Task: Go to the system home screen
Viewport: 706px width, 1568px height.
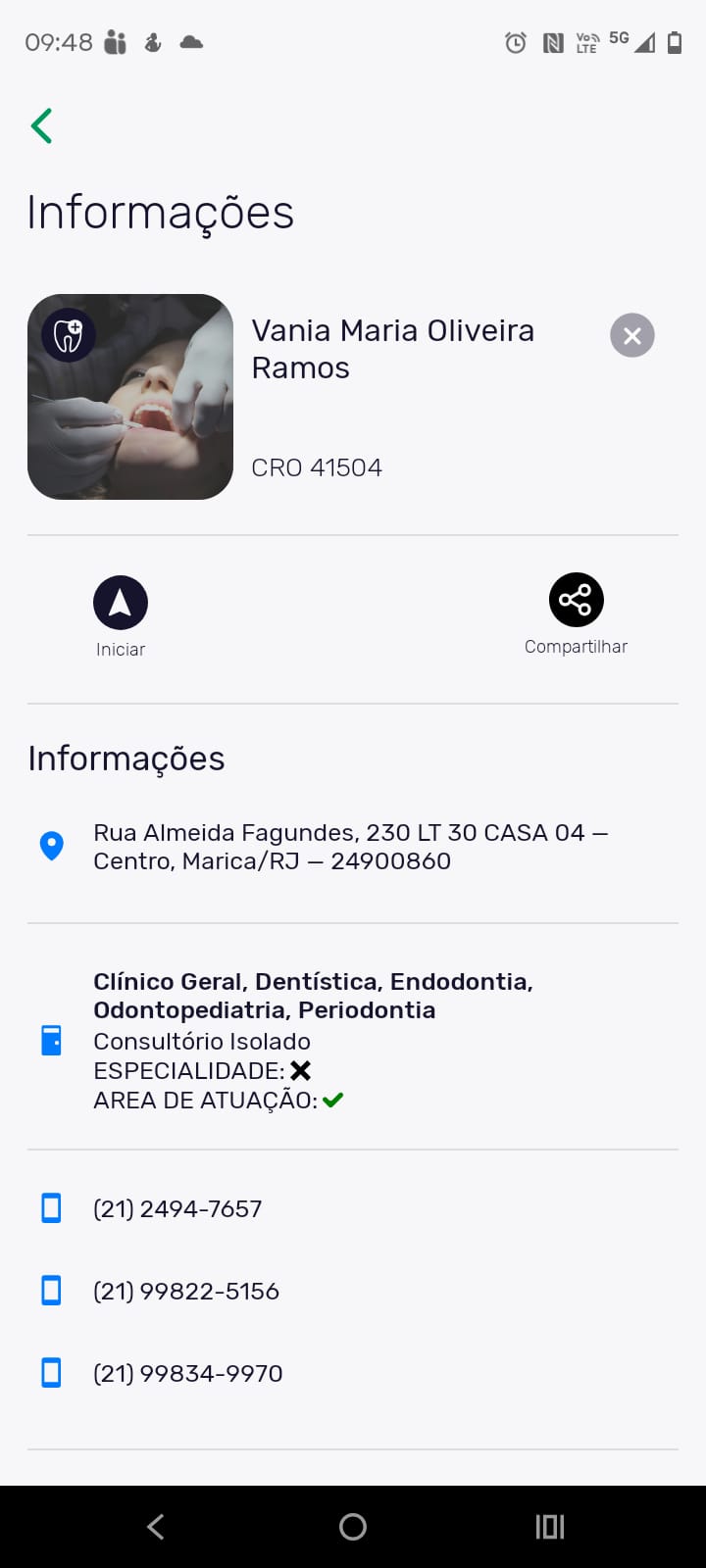Action: (x=353, y=1527)
